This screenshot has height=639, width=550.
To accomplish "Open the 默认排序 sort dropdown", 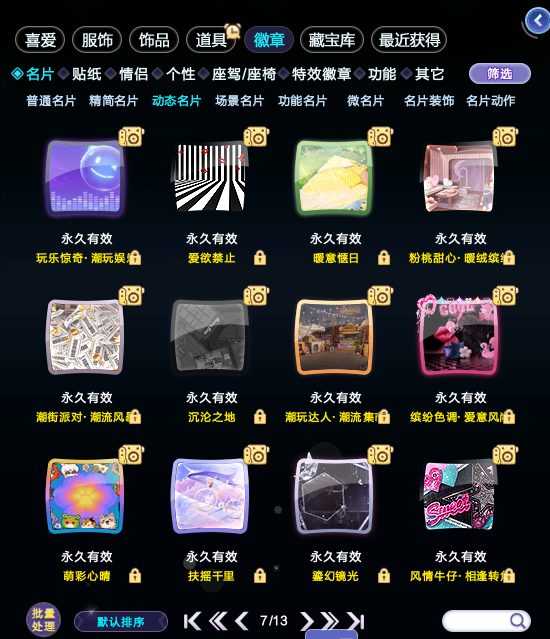I will (x=121, y=622).
